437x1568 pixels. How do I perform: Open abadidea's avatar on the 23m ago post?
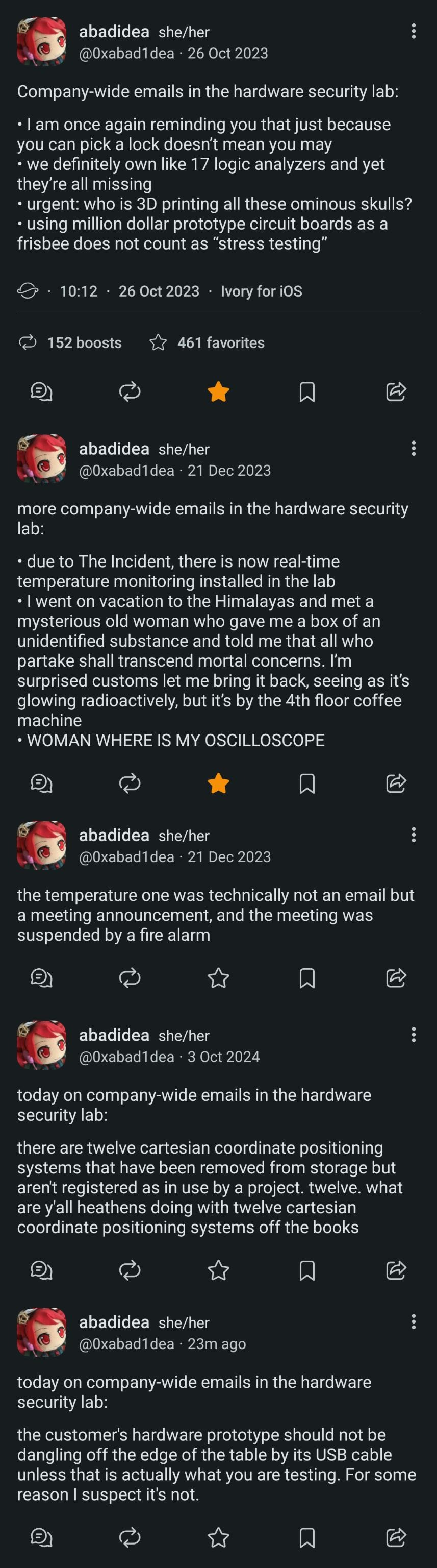(x=41, y=1332)
